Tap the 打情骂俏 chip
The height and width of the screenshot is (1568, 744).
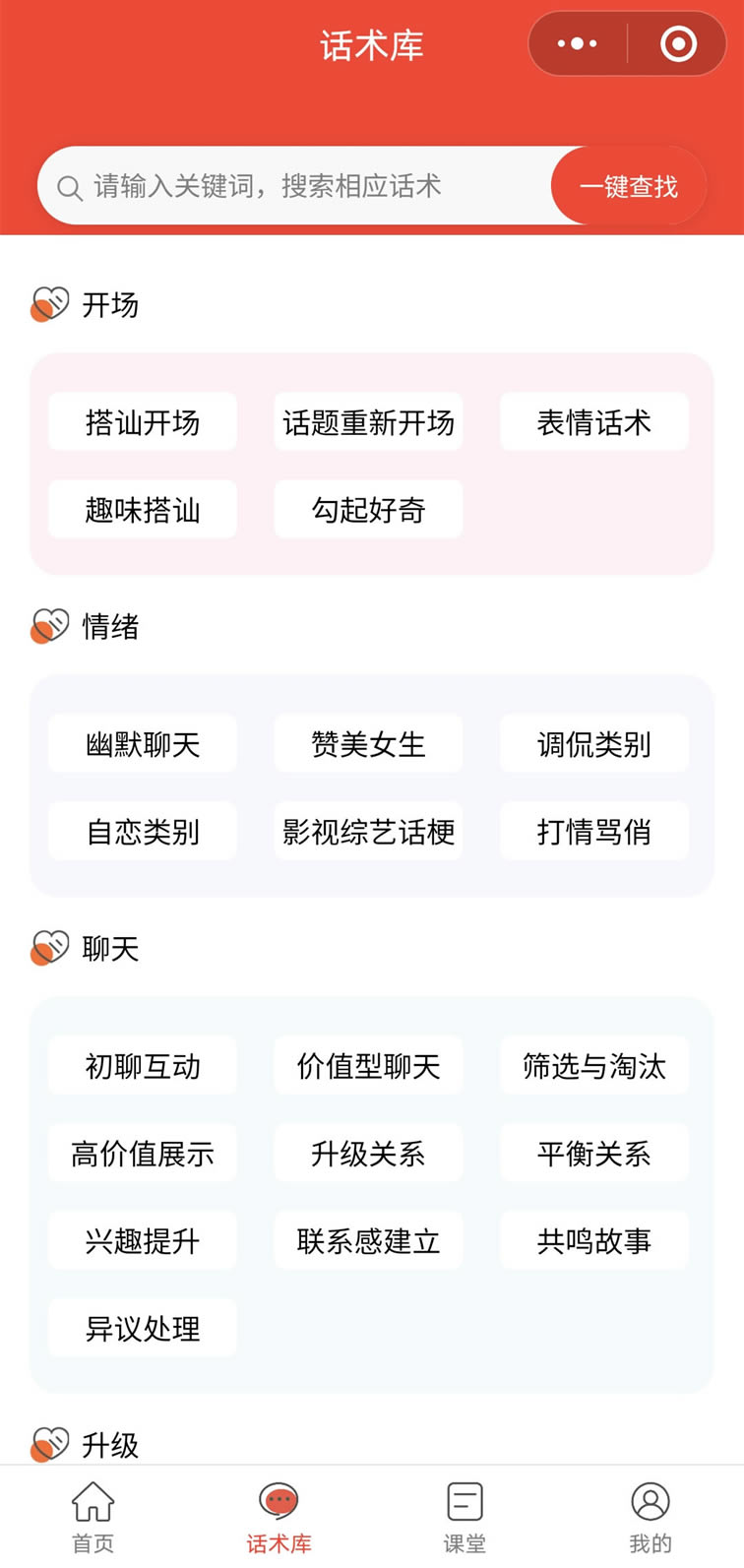point(594,832)
